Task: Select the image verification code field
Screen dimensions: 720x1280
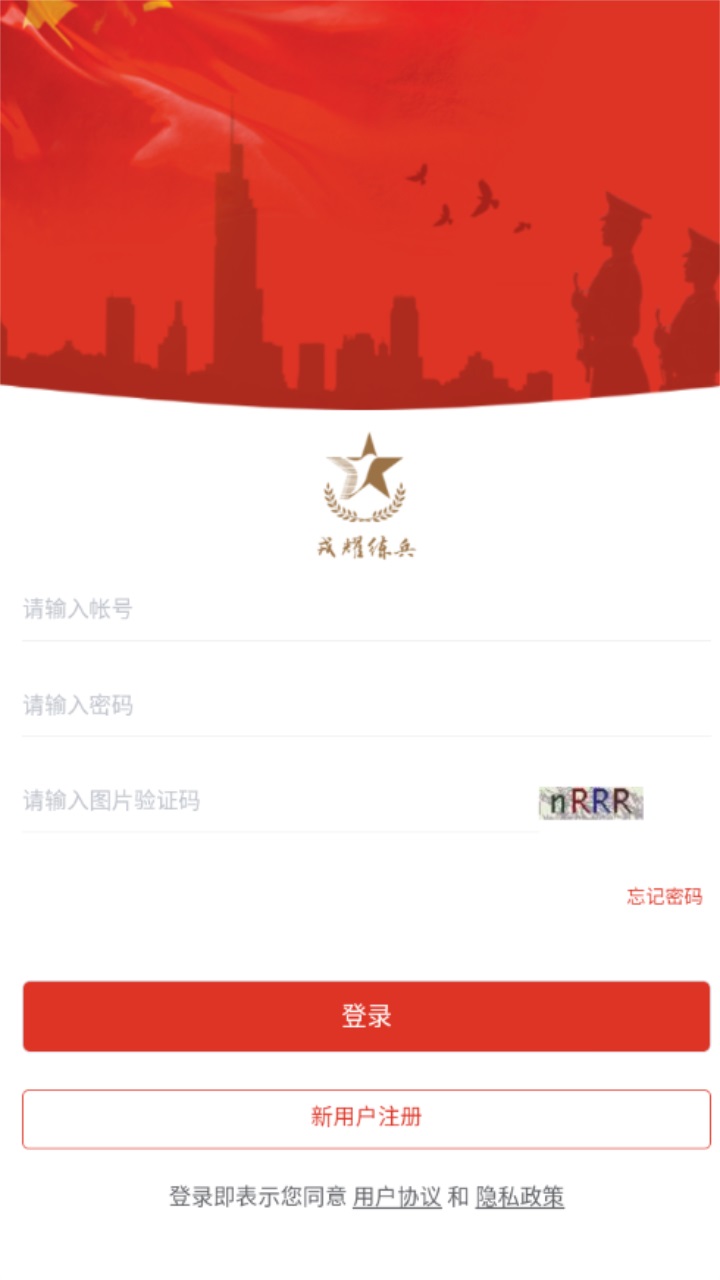Action: (x=280, y=801)
